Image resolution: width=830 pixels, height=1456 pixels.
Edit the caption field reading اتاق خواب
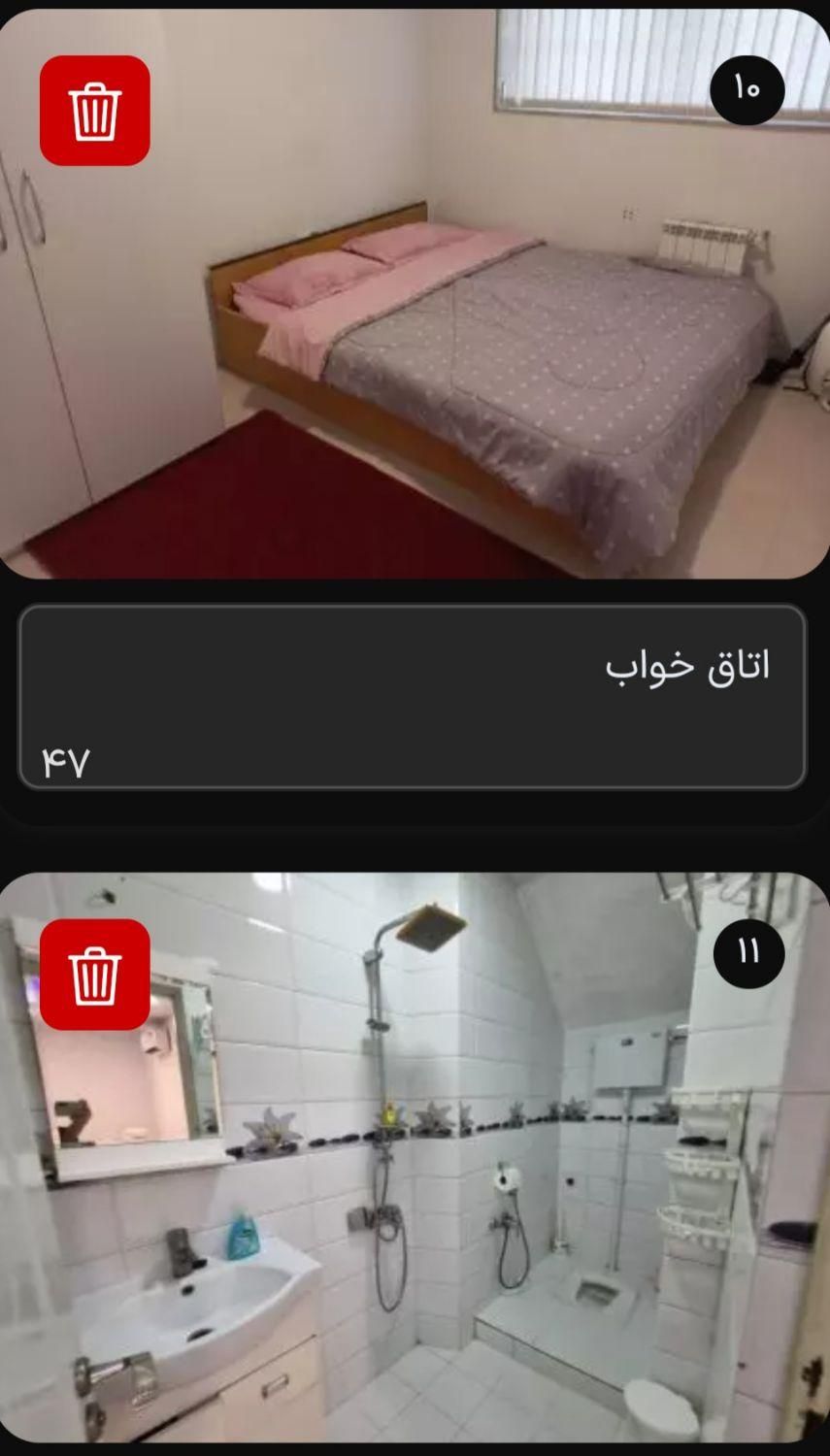[x=413, y=696]
